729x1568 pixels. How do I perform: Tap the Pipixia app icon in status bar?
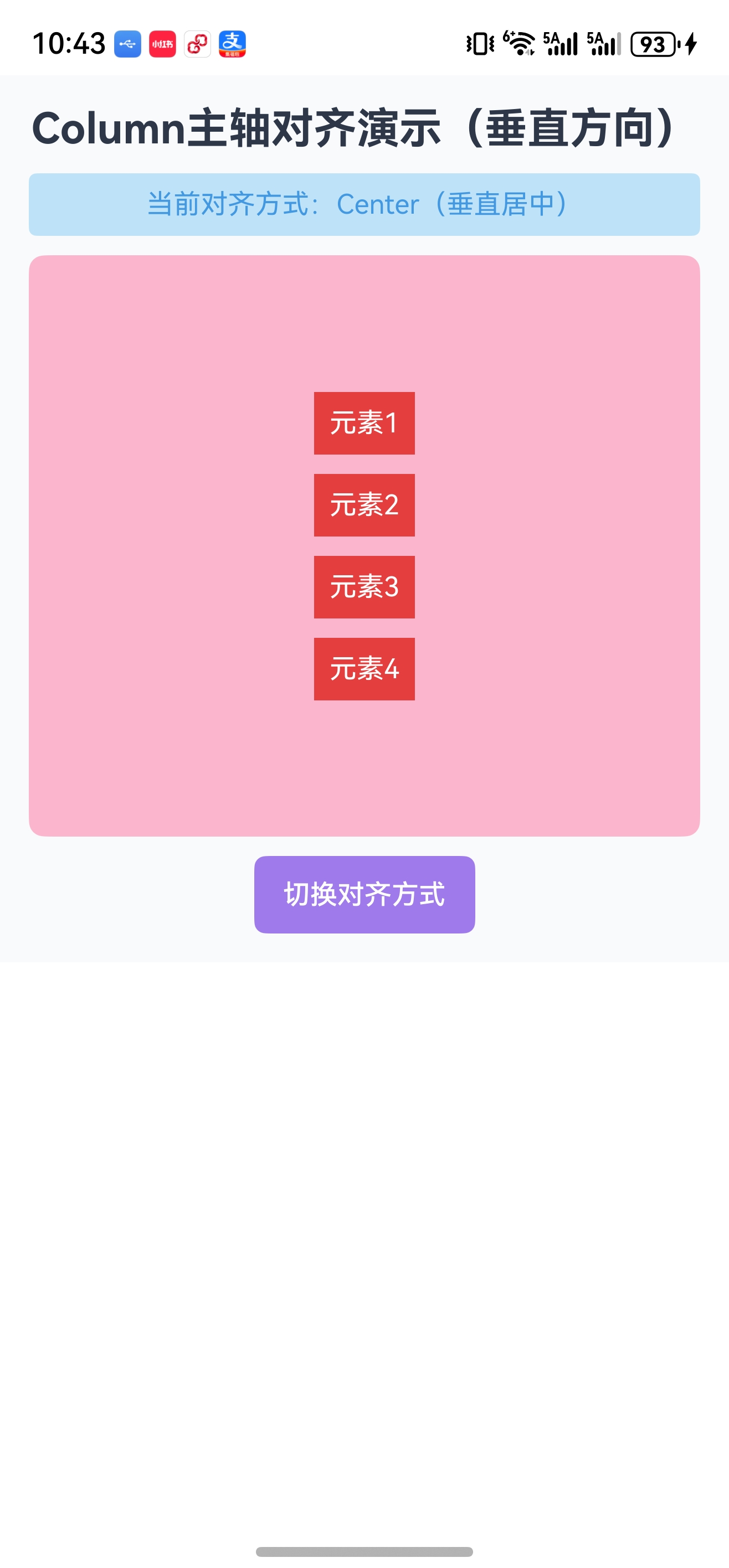click(x=197, y=43)
